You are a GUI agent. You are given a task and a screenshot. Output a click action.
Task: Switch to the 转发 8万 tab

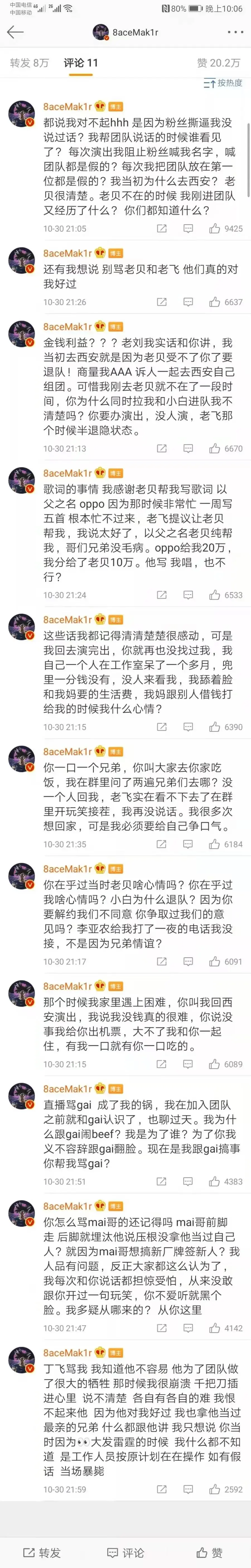point(29,63)
